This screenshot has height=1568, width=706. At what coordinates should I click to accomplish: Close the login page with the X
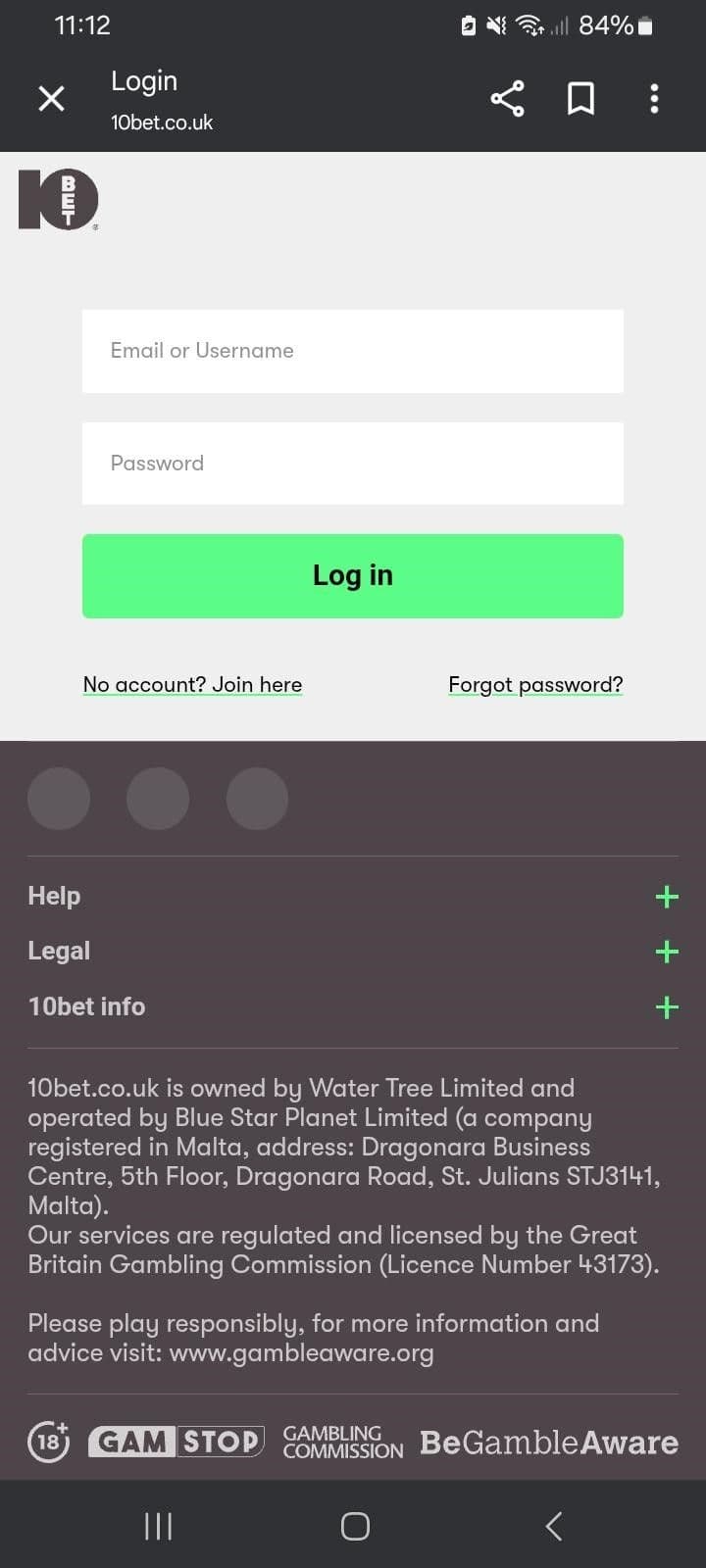[x=51, y=98]
